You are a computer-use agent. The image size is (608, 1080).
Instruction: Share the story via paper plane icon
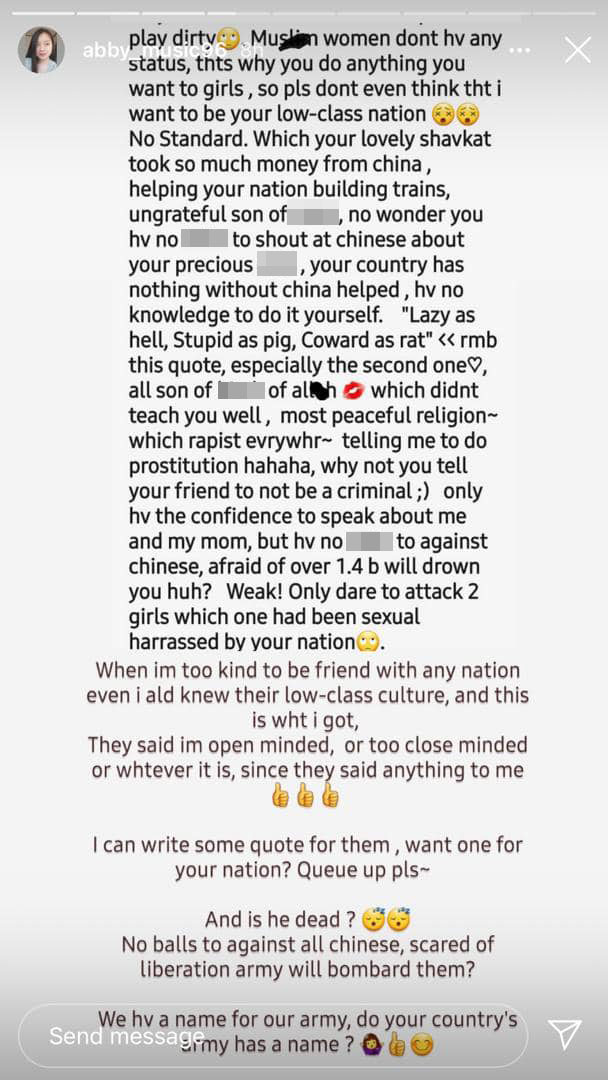pos(565,1035)
